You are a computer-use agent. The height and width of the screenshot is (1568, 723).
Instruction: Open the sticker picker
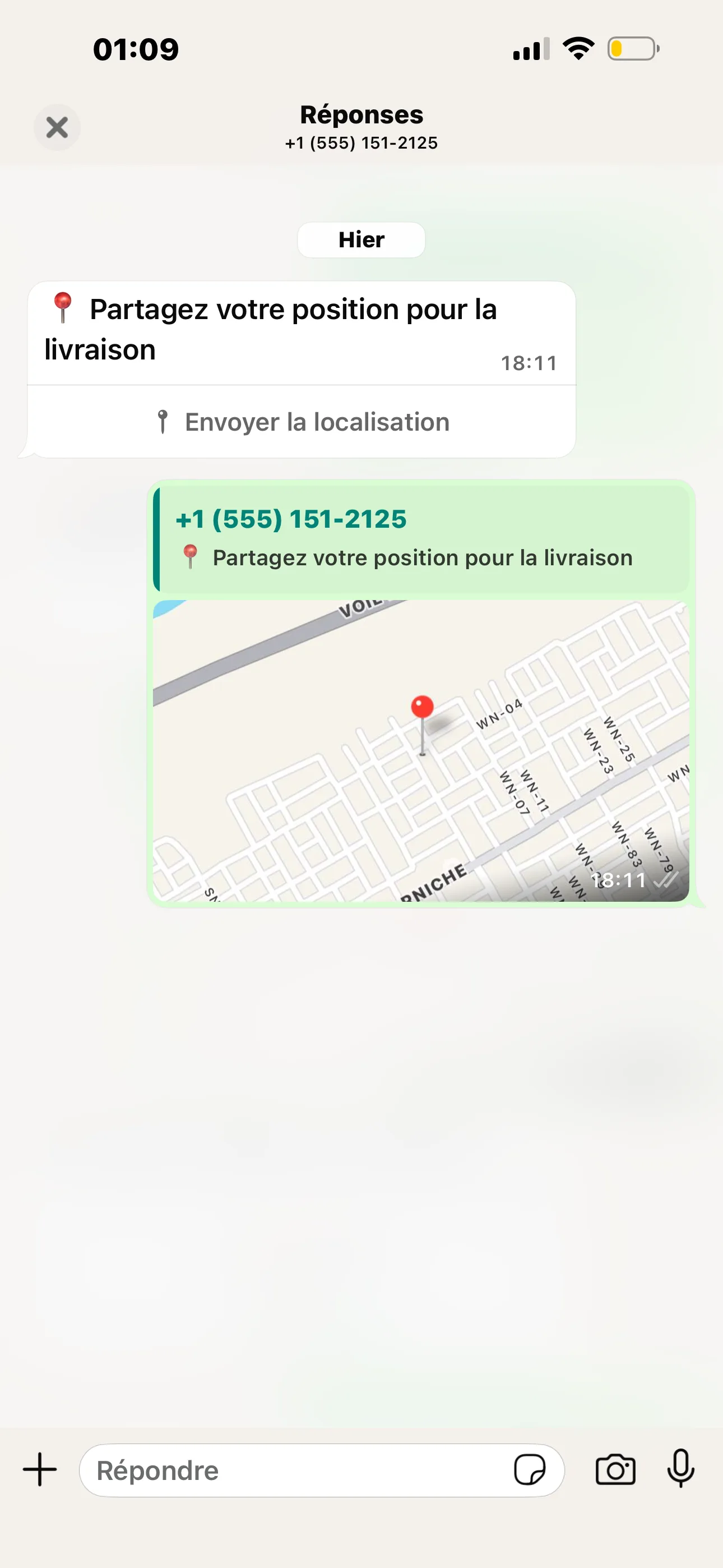(x=529, y=1470)
